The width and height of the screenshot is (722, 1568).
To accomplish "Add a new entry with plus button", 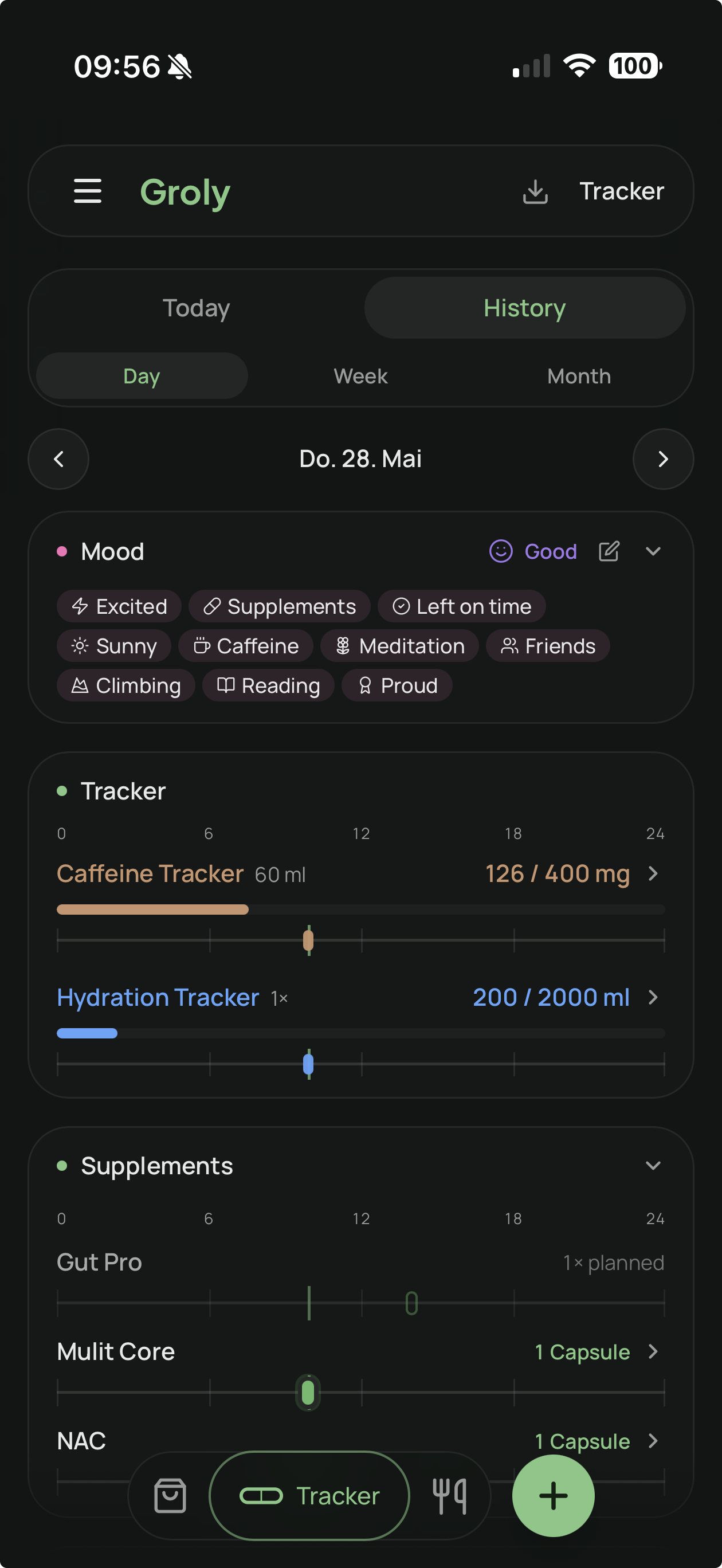I will 553,1496.
